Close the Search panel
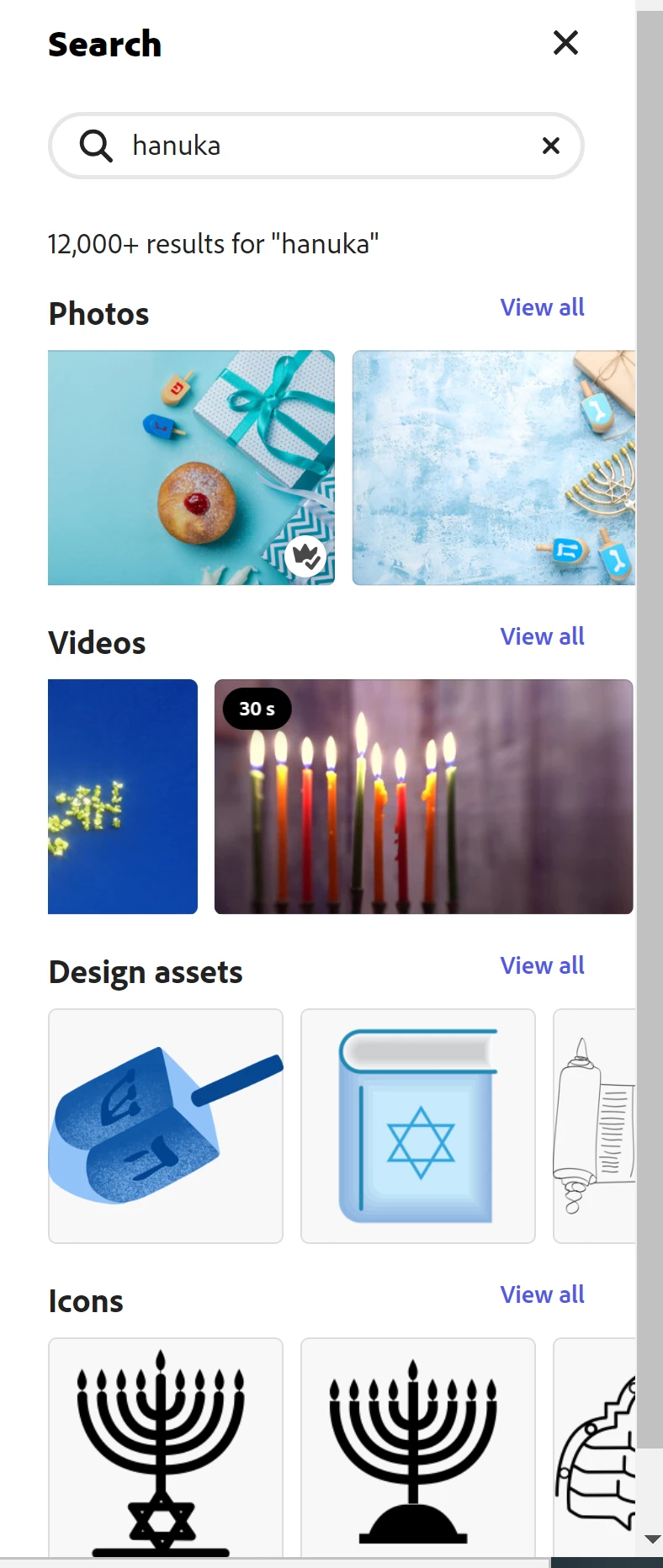 click(x=565, y=43)
